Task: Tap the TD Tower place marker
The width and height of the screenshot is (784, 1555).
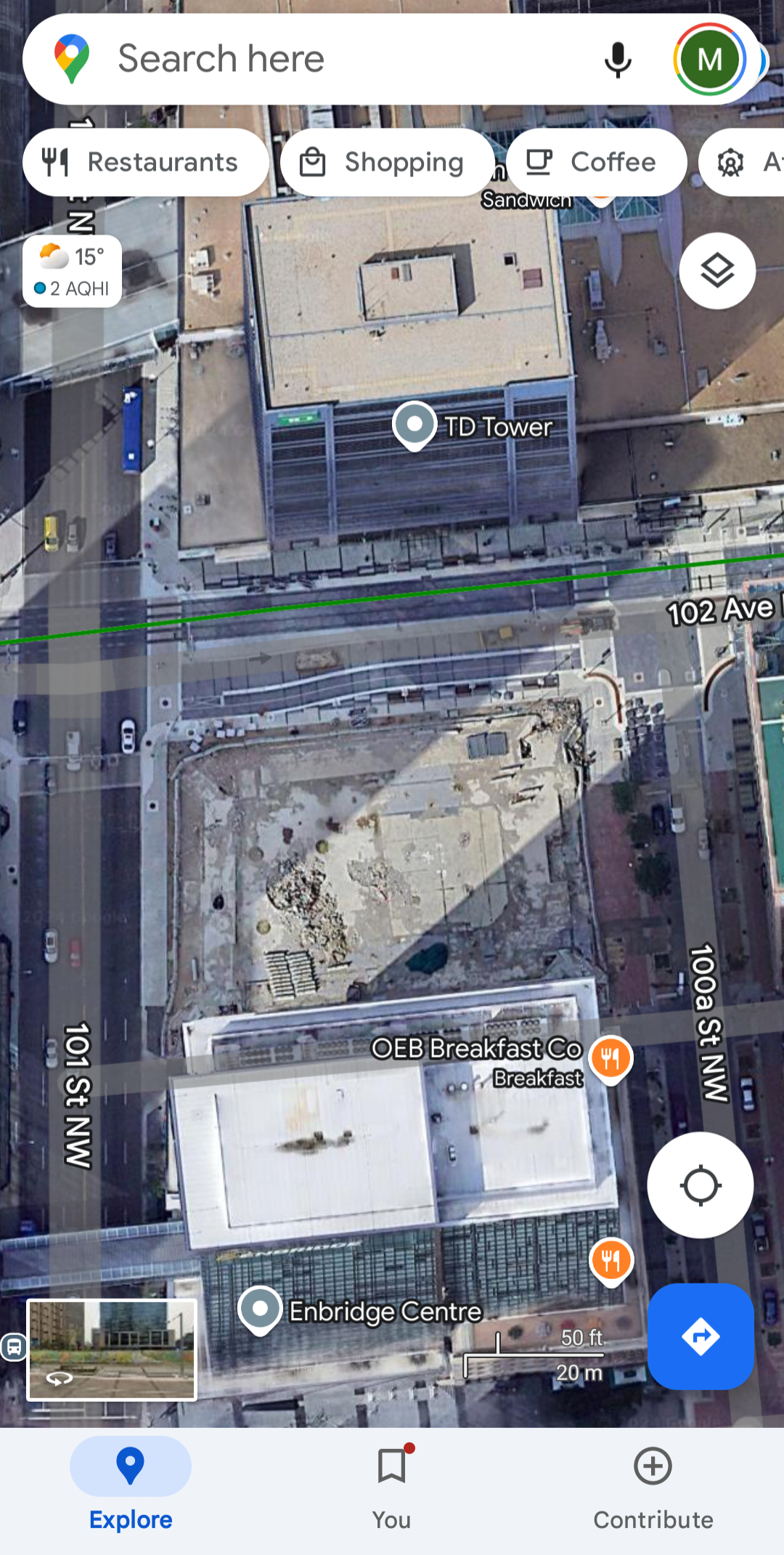Action: click(x=415, y=425)
